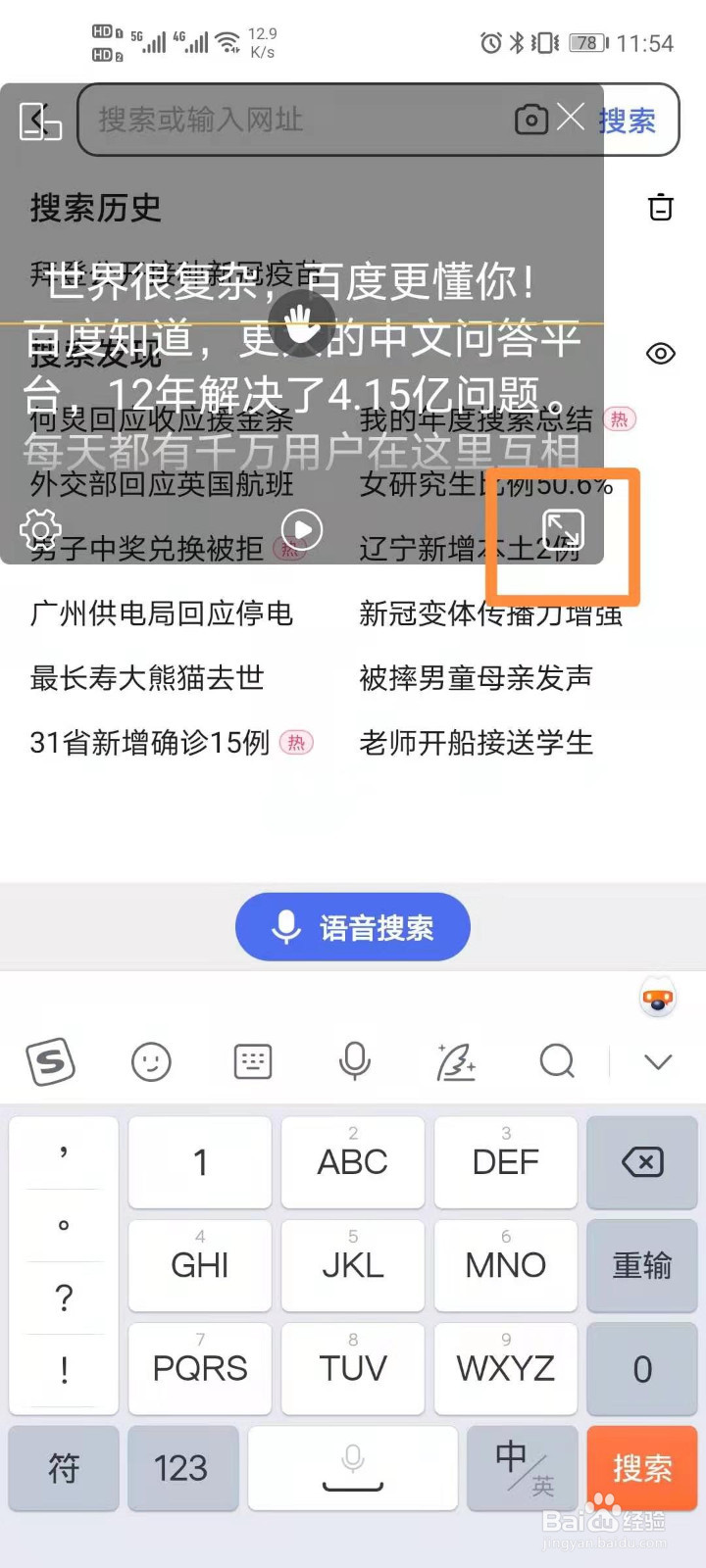Image resolution: width=706 pixels, height=1568 pixels.
Task: Open the emoji panel on the keyboard toolbar
Action: 151,1061
